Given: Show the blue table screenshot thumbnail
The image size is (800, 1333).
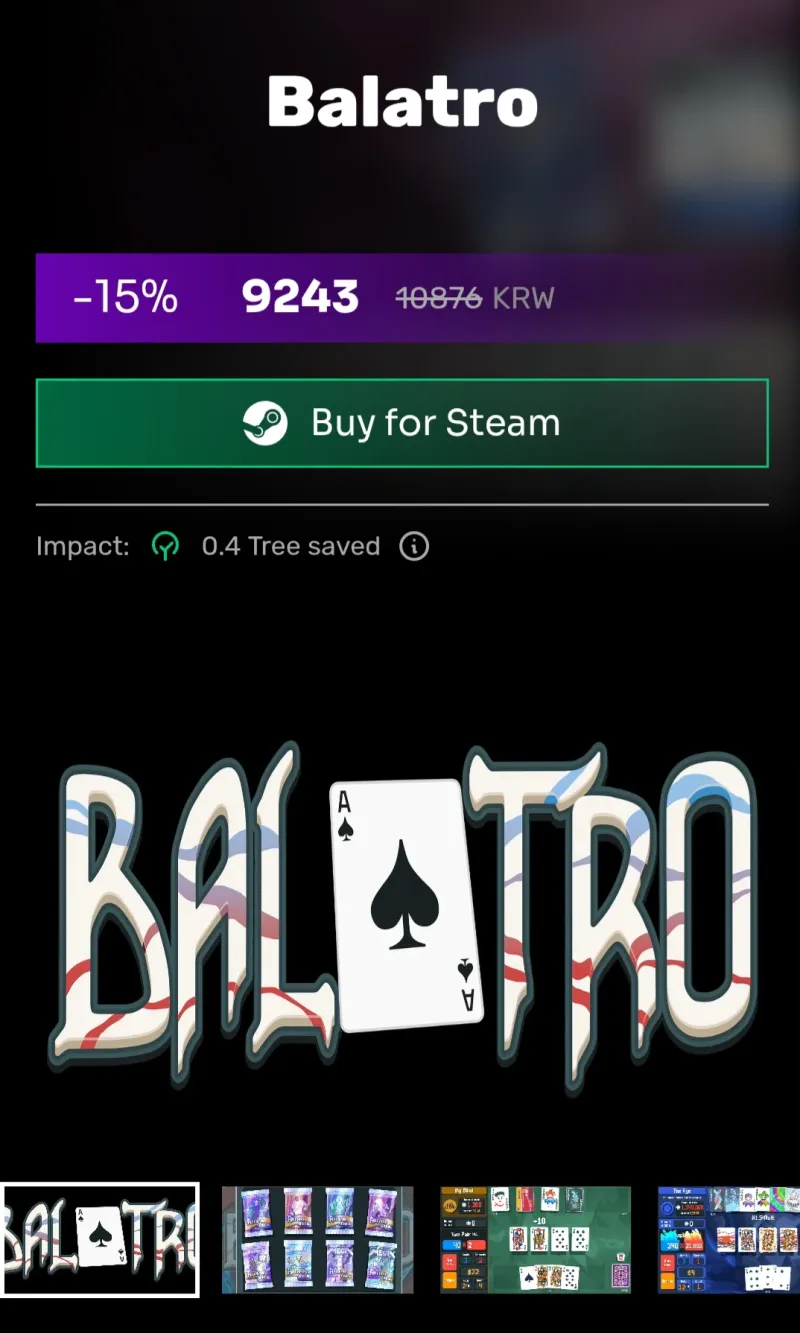Looking at the screenshot, I should pyautogui.click(x=729, y=1240).
